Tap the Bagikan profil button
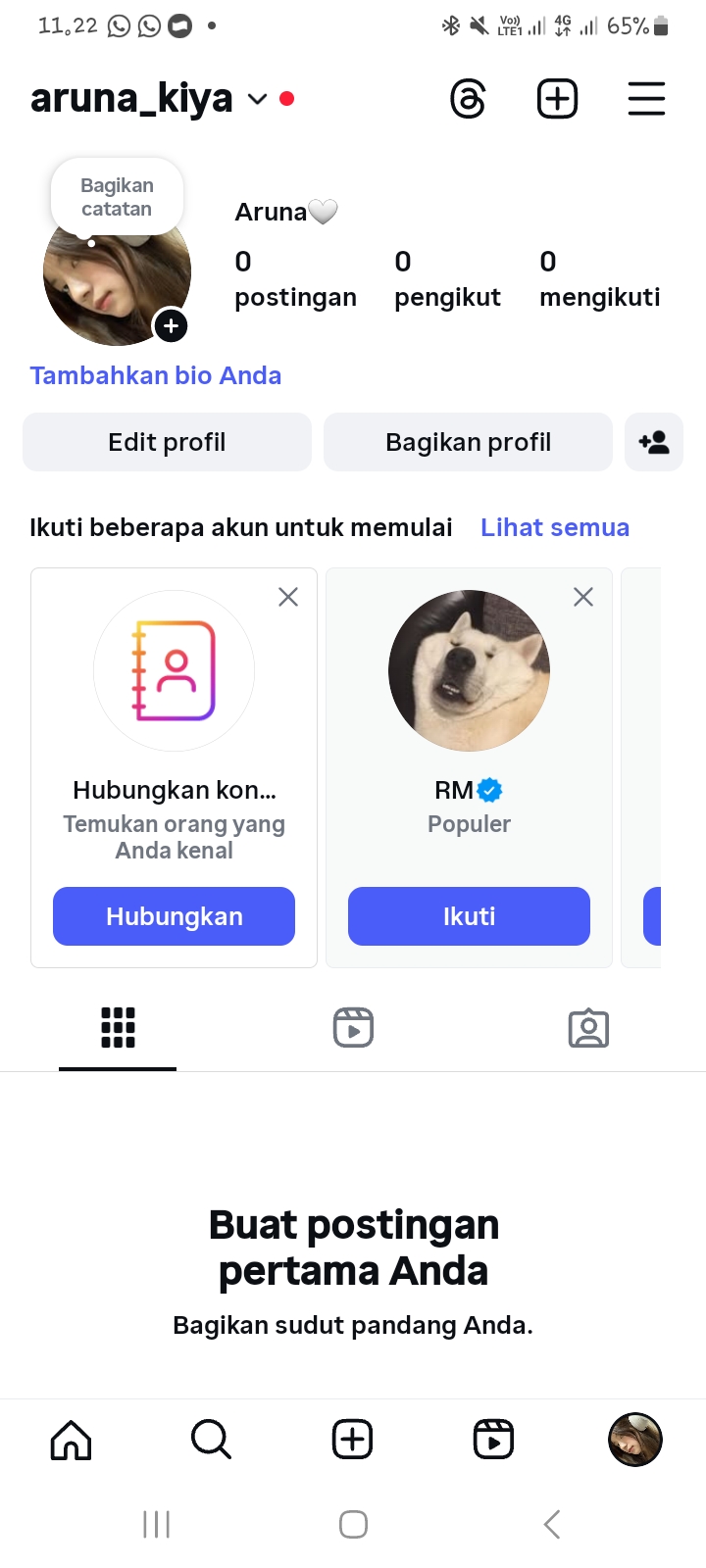Image resolution: width=706 pixels, height=1568 pixels. (x=468, y=442)
